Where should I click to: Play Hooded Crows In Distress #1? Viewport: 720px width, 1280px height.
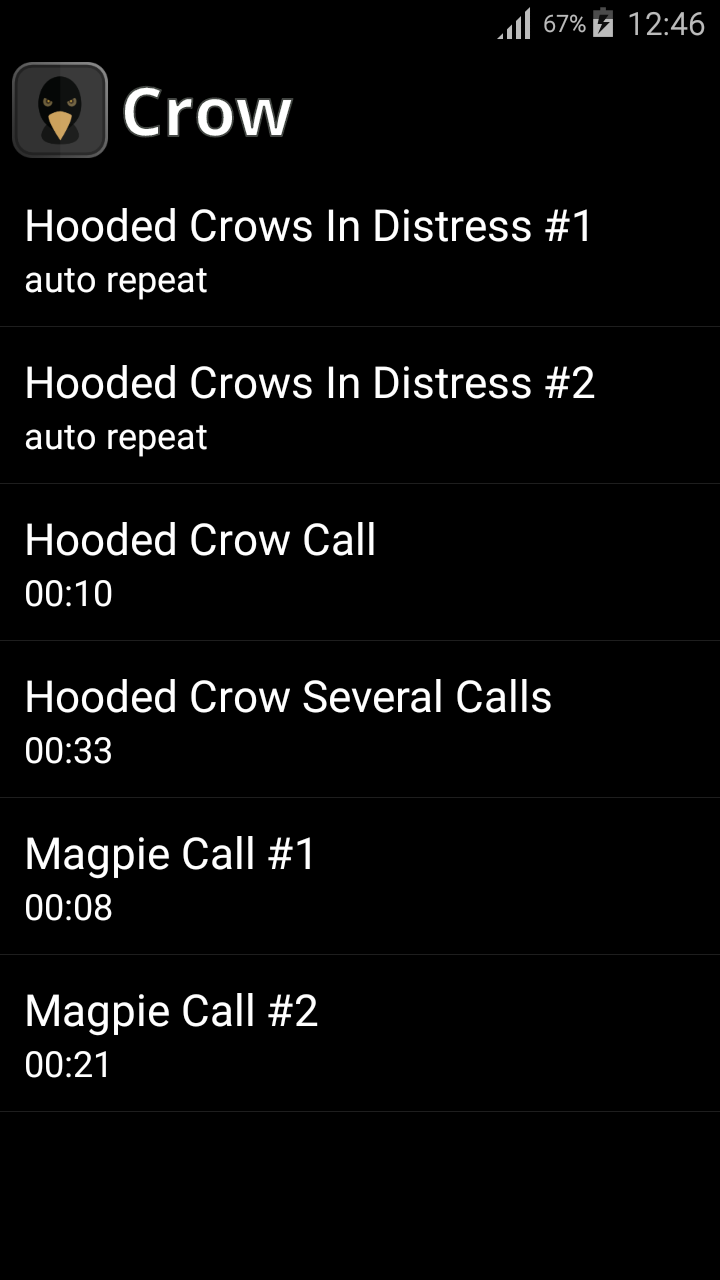tap(360, 250)
